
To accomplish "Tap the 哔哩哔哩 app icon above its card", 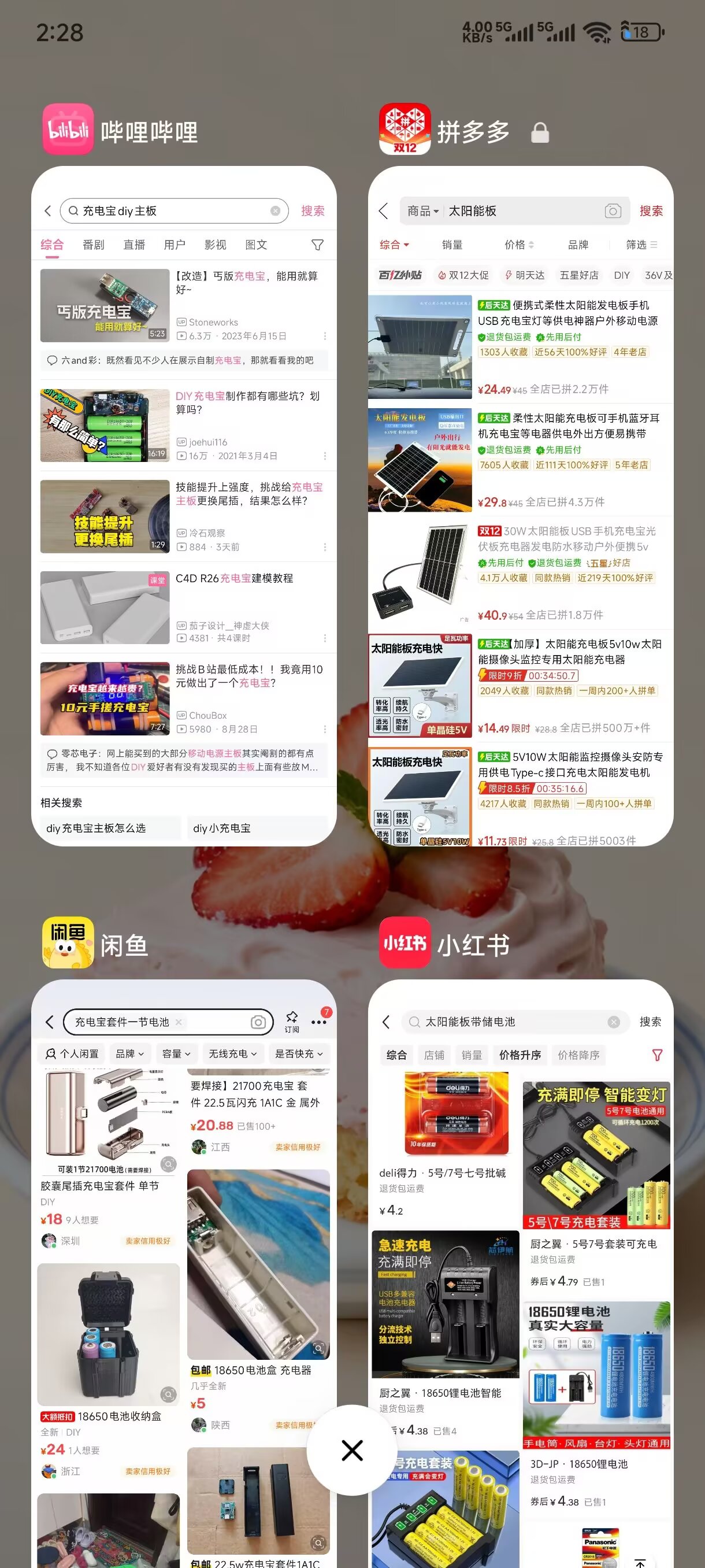I will (68, 130).
